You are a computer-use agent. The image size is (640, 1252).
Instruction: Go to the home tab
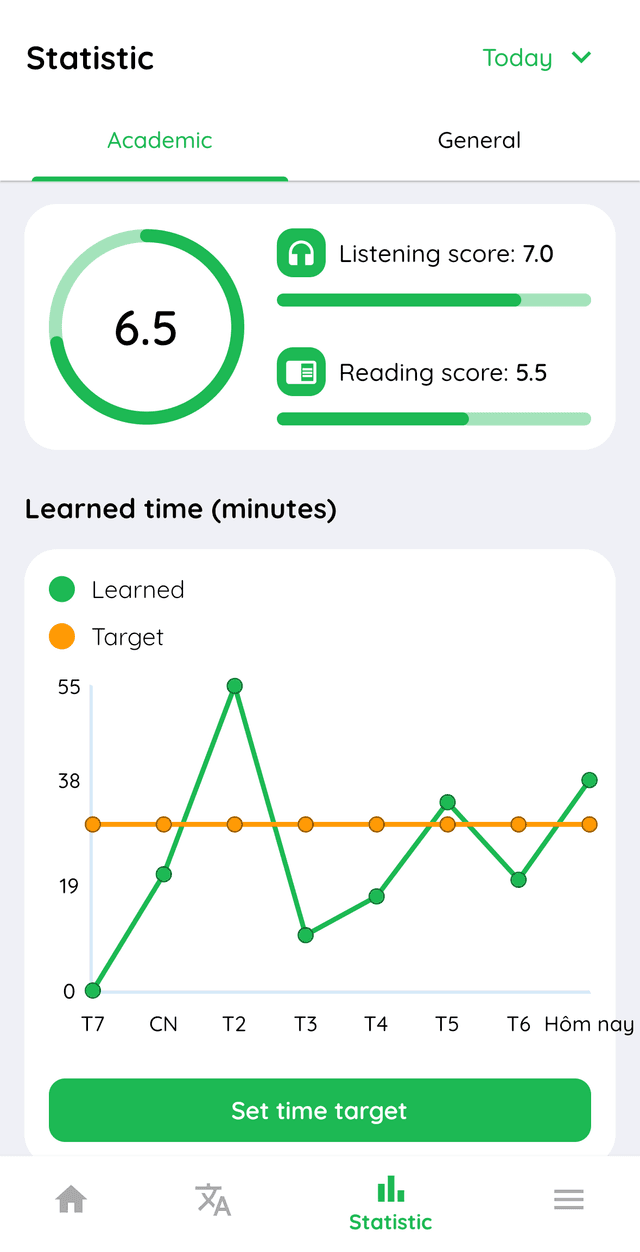[71, 1198]
